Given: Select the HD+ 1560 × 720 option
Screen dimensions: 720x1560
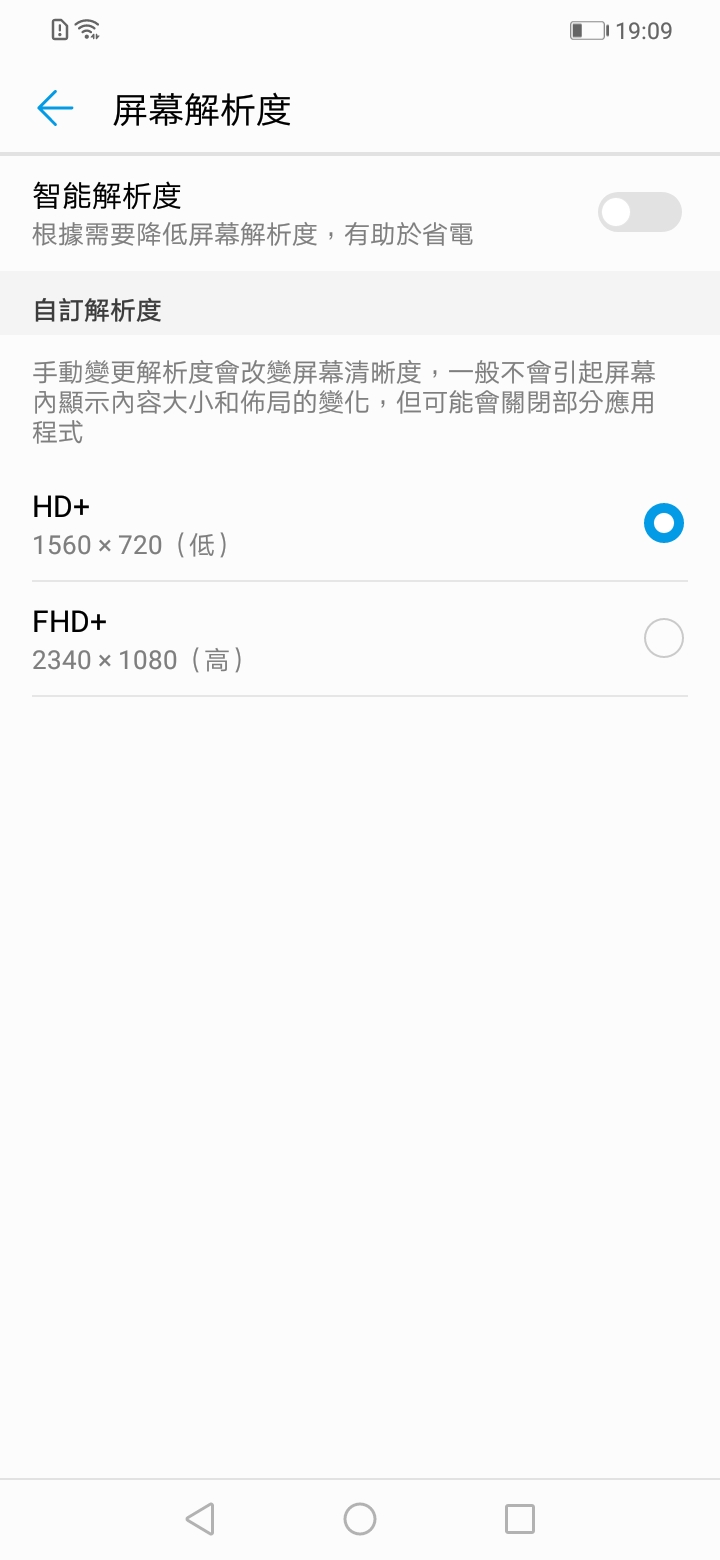Looking at the screenshot, I should click(360, 524).
